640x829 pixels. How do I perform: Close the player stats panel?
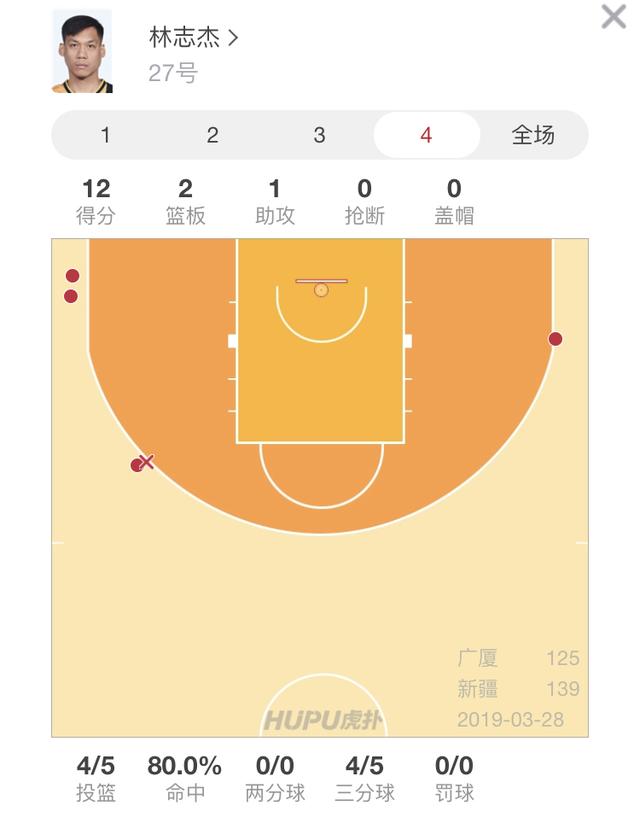pyautogui.click(x=613, y=17)
